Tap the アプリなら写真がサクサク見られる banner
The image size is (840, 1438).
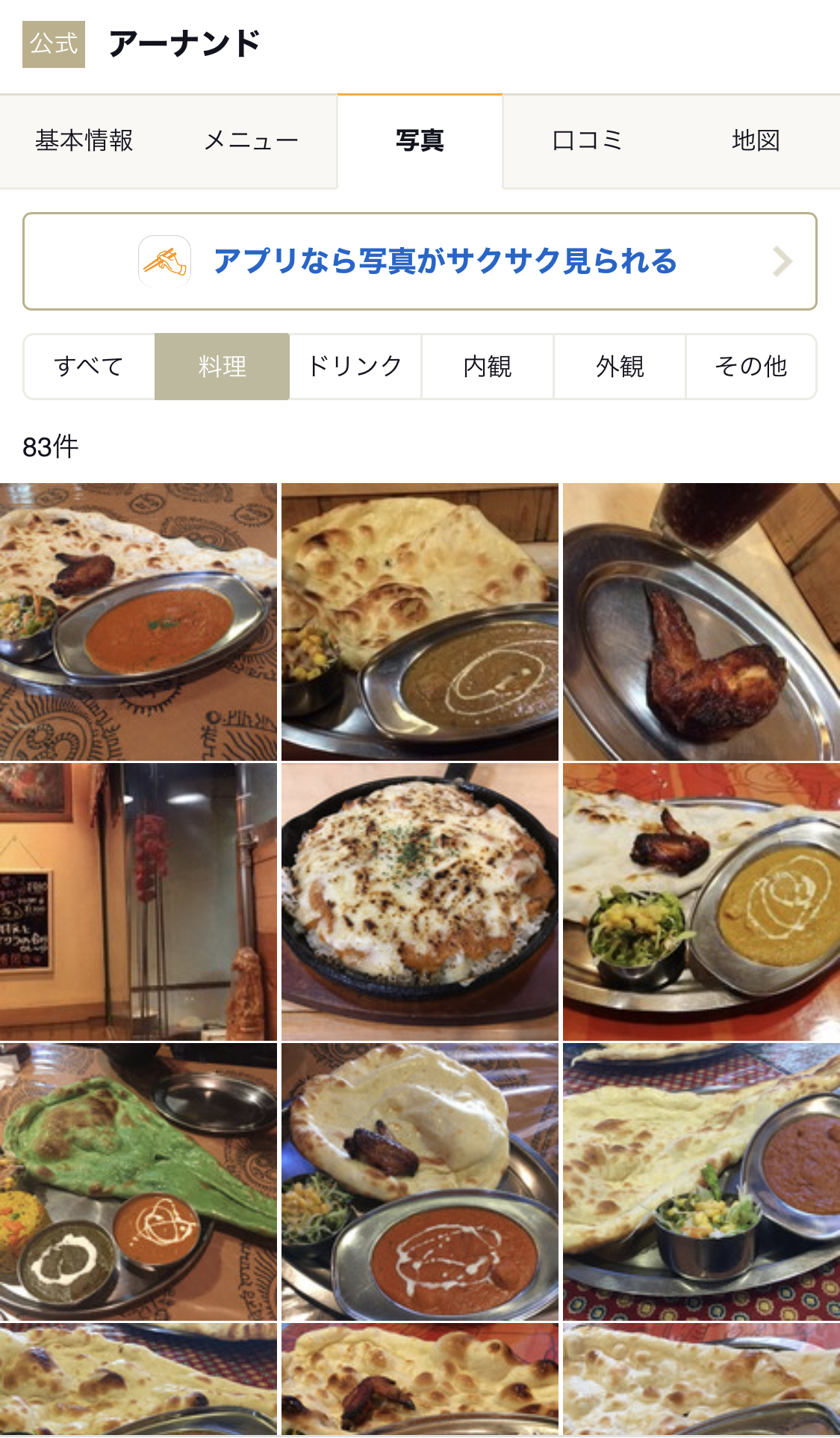(420, 261)
